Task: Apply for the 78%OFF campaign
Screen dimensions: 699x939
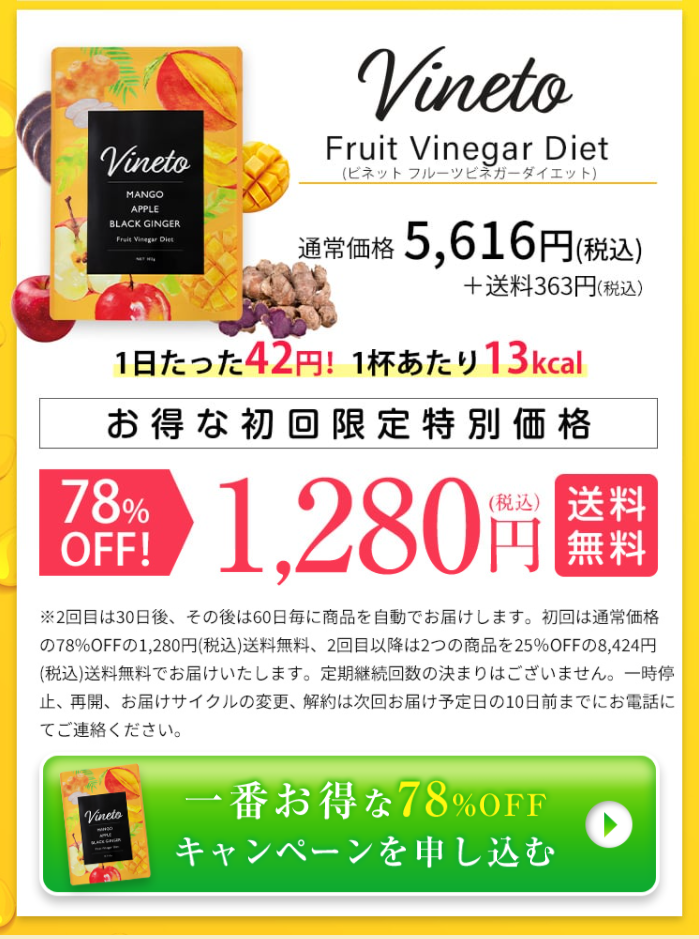Action: tap(349, 825)
